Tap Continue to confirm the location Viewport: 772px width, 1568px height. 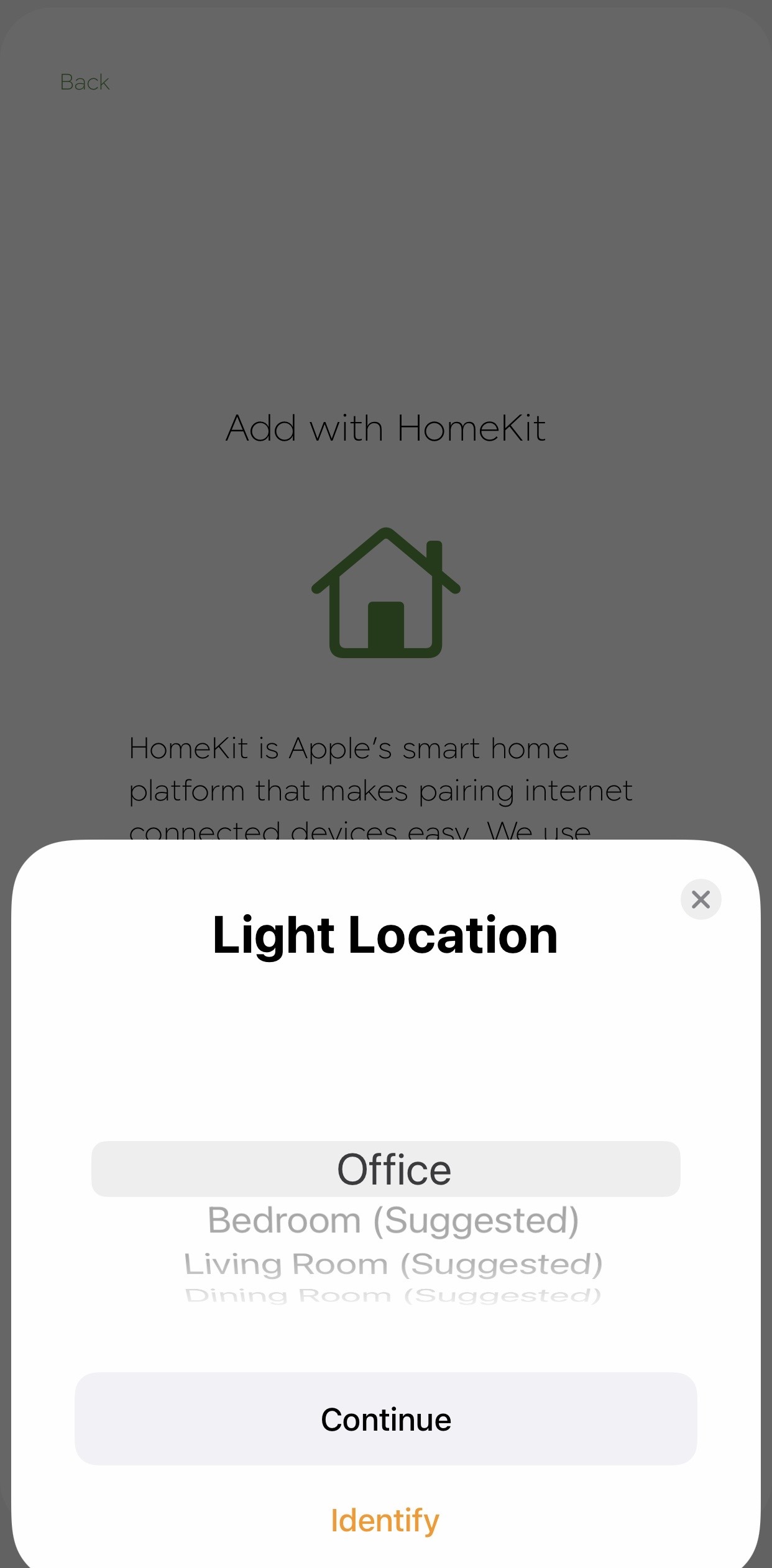click(x=386, y=1419)
